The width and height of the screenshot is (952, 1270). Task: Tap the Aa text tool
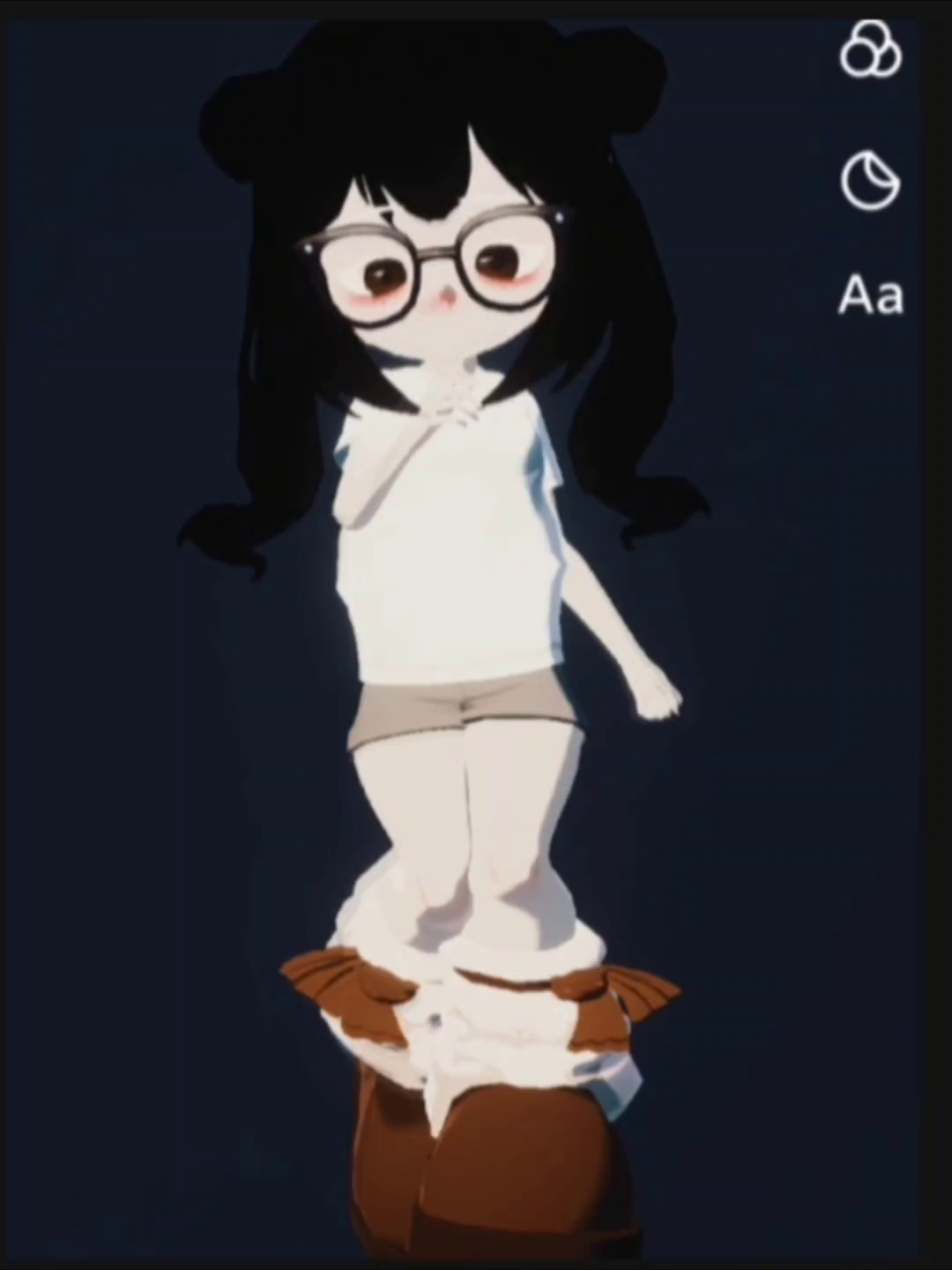(x=871, y=295)
